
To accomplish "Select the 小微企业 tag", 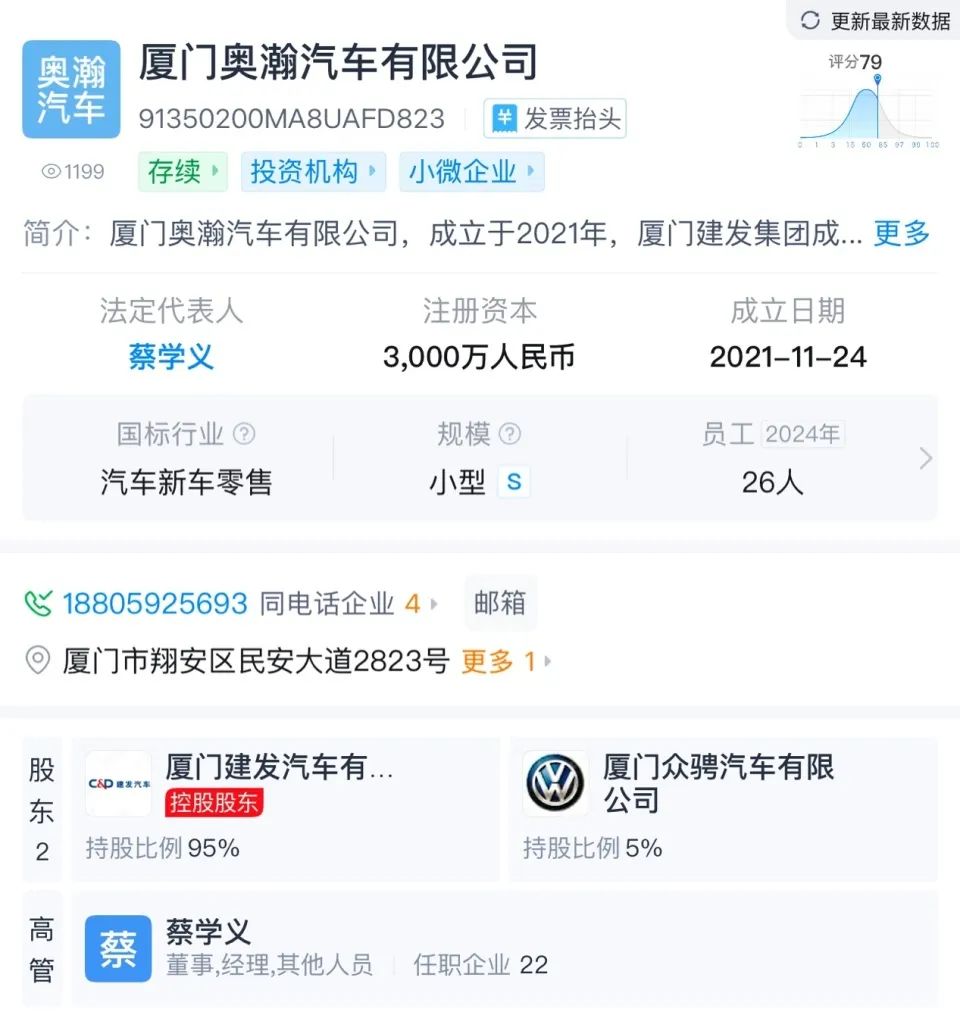I will coord(470,172).
